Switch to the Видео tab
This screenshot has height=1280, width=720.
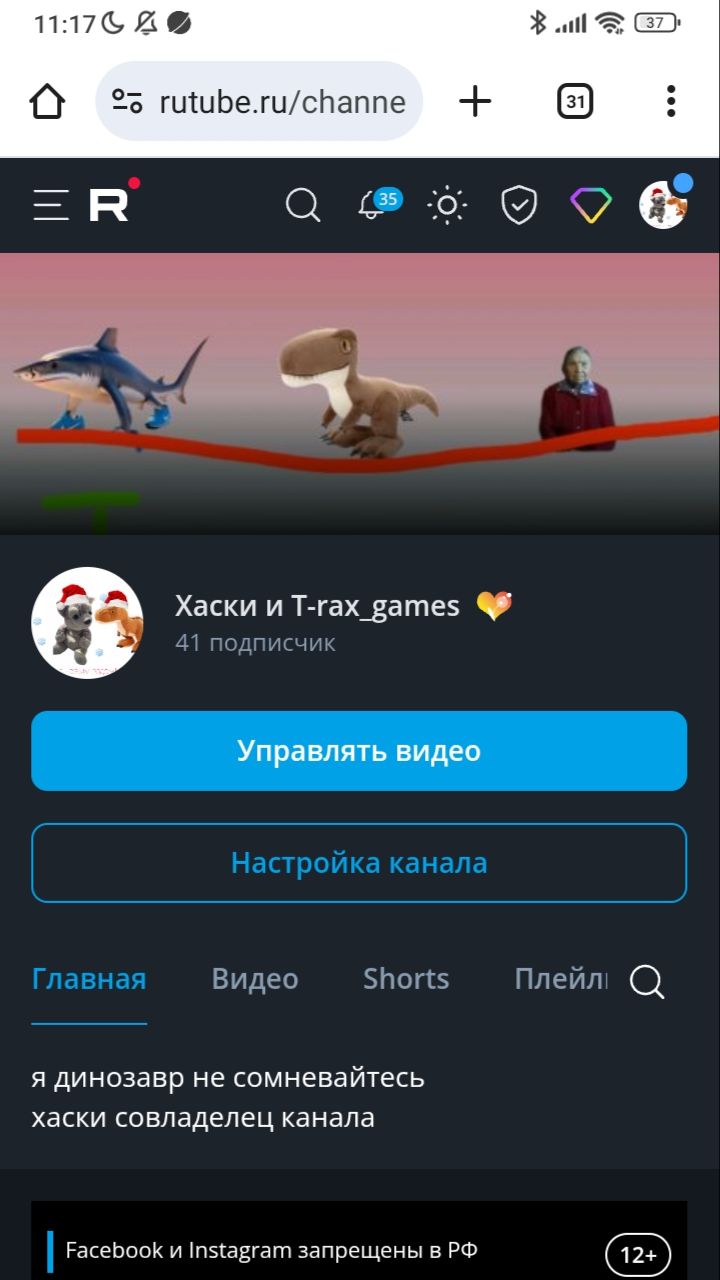[x=255, y=979]
